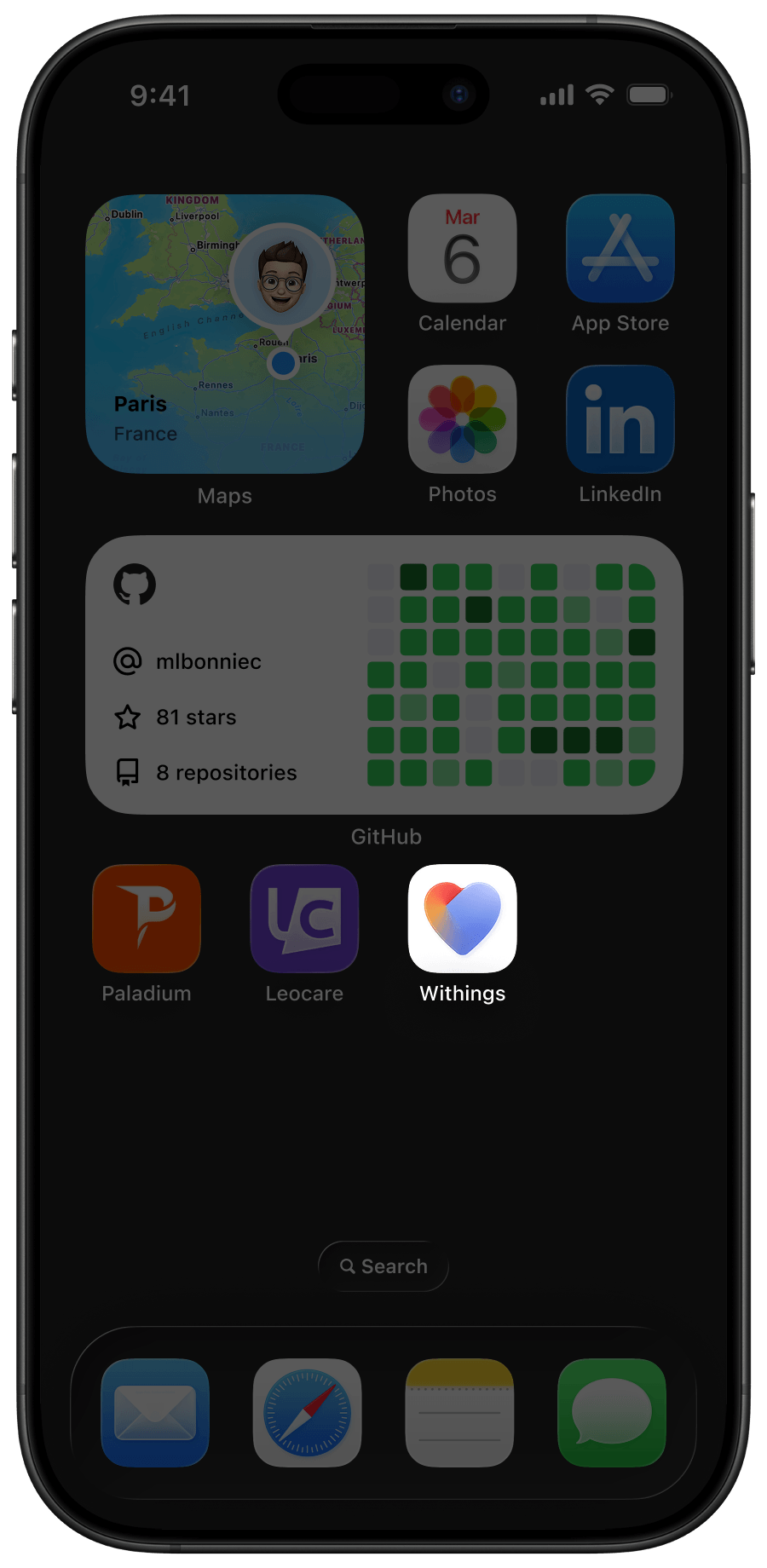The height and width of the screenshot is (1568, 767).
Task: Open the Withings health app
Action: (x=462, y=919)
